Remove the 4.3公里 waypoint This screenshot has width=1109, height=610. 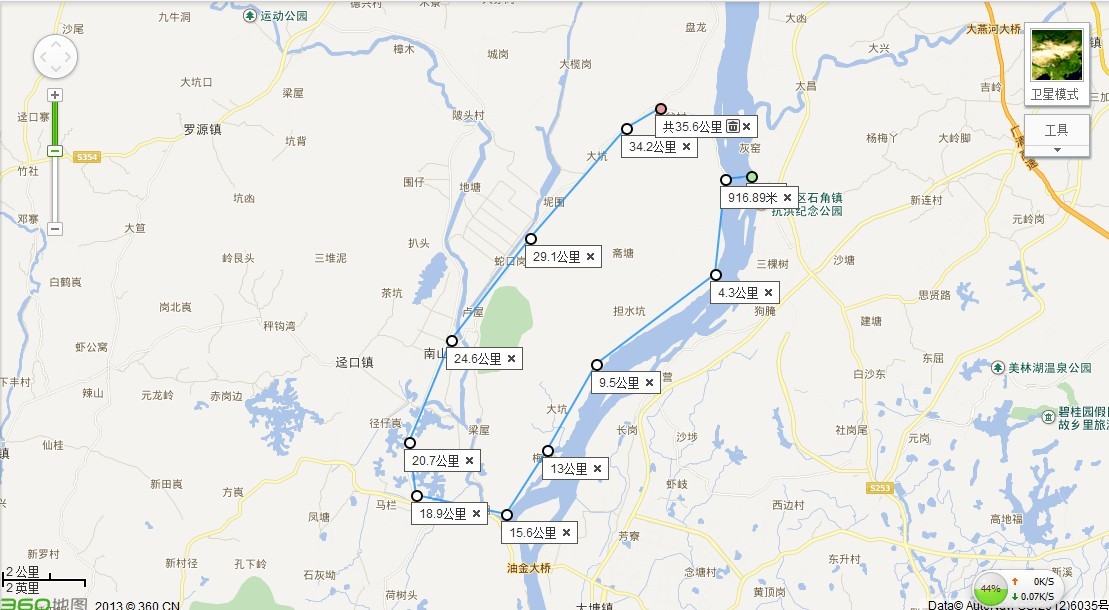[768, 293]
